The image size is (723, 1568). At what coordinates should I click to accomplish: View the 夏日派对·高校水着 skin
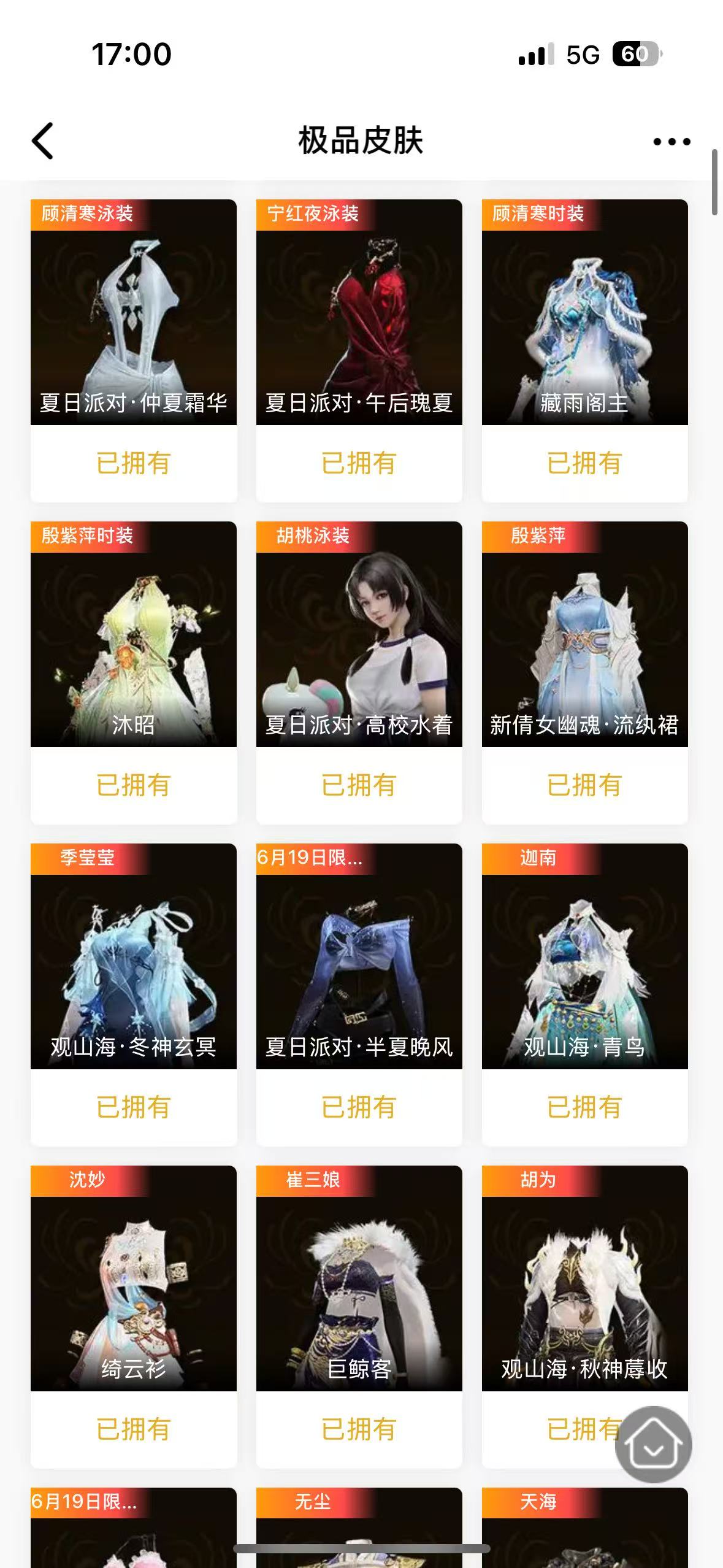click(359, 635)
